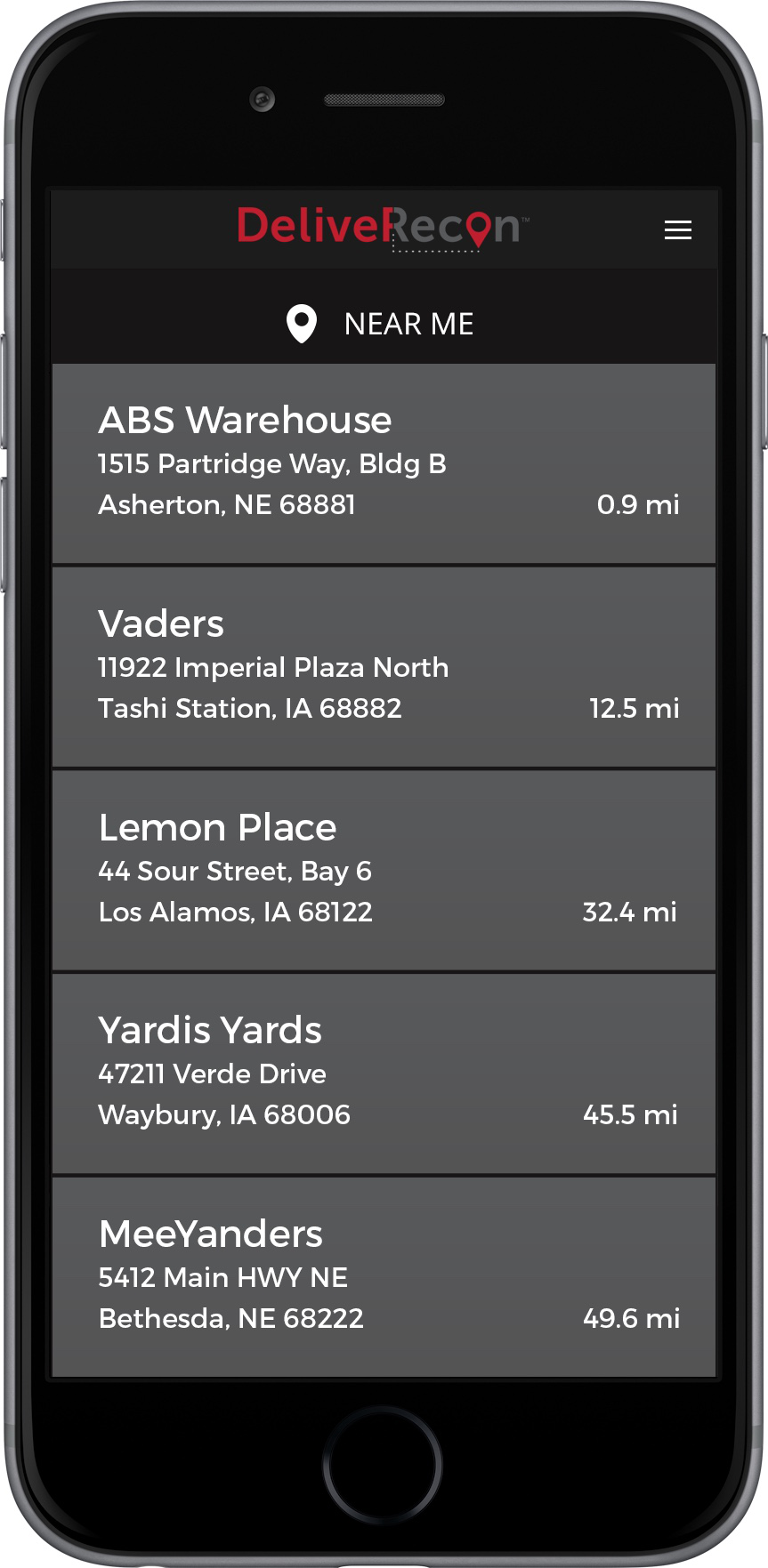The height and width of the screenshot is (1568, 768).
Task: View details for Lemon Place
Action: tap(383, 871)
